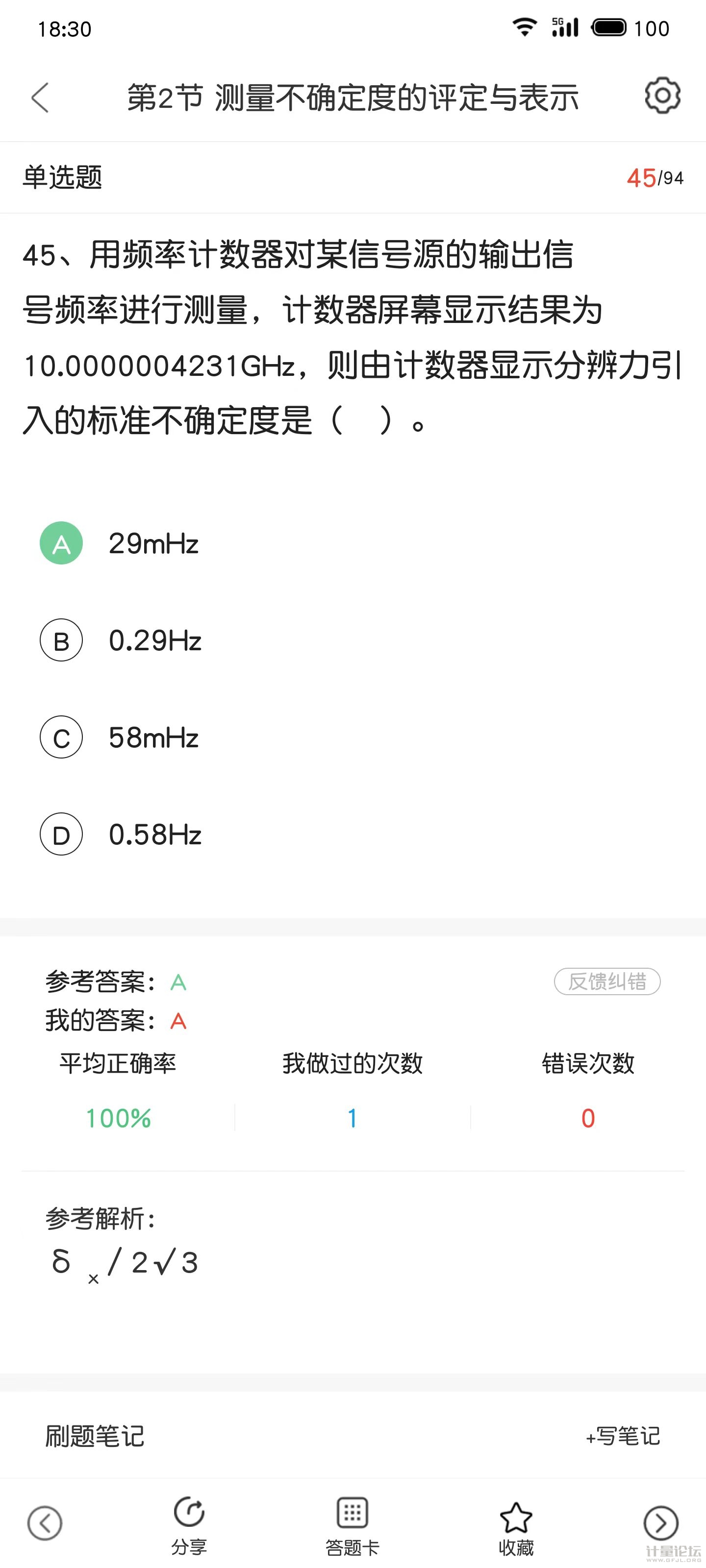706x1568 pixels.
Task: Bookmark this question with 收藏
Action: (x=516, y=1525)
